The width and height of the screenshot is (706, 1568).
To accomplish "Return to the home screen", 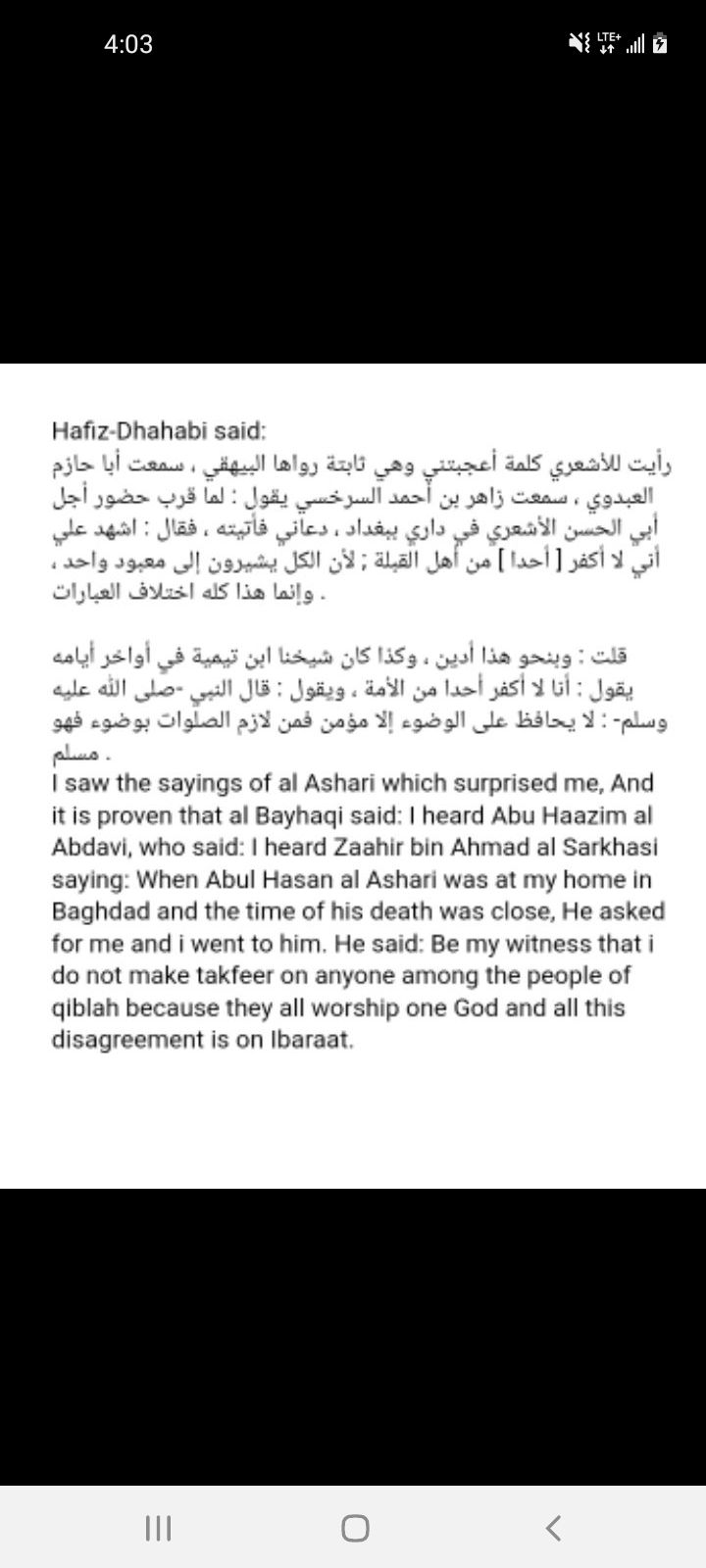I will coord(354,1528).
